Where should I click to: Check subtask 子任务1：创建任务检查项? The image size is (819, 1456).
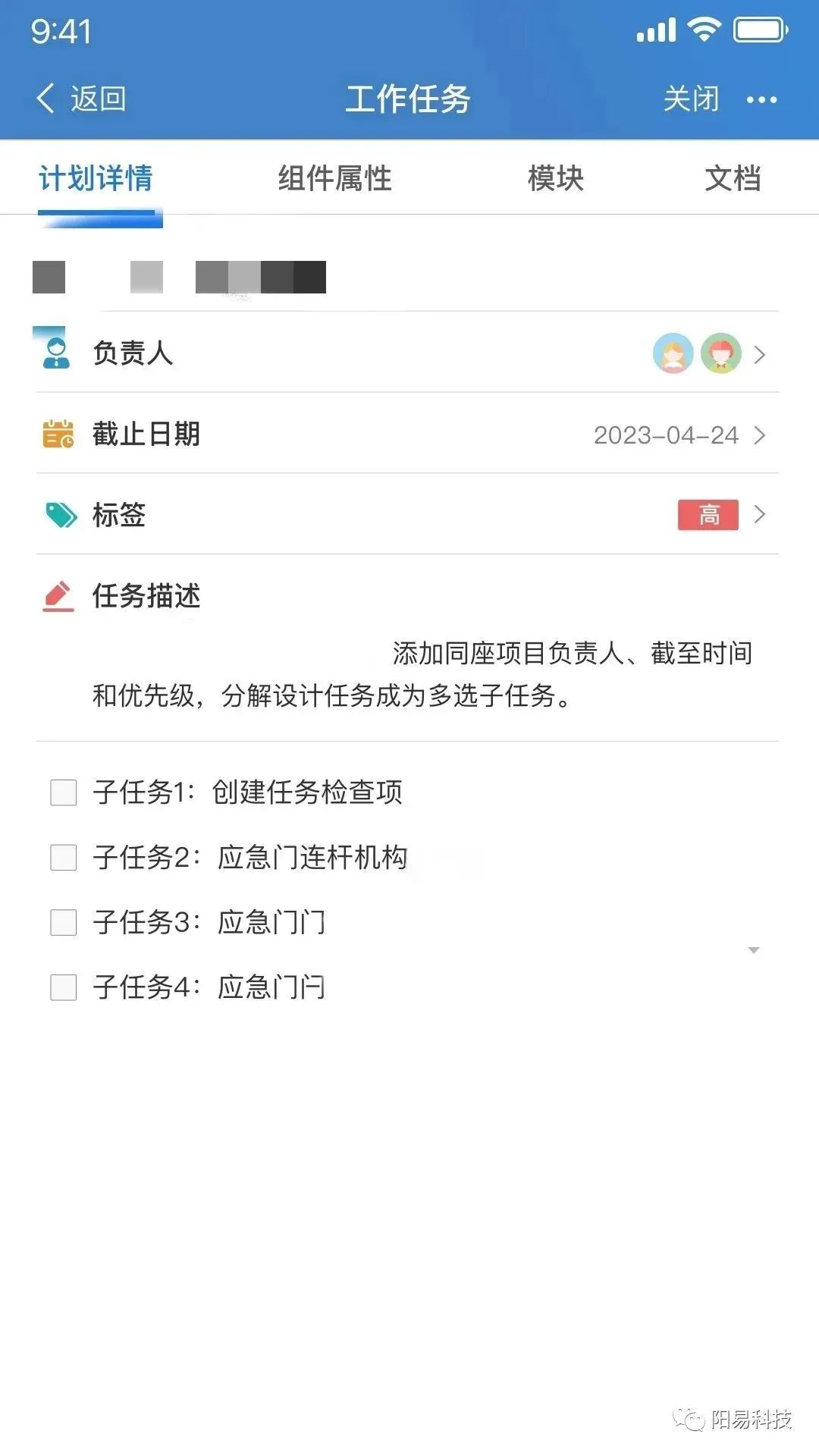(x=63, y=792)
